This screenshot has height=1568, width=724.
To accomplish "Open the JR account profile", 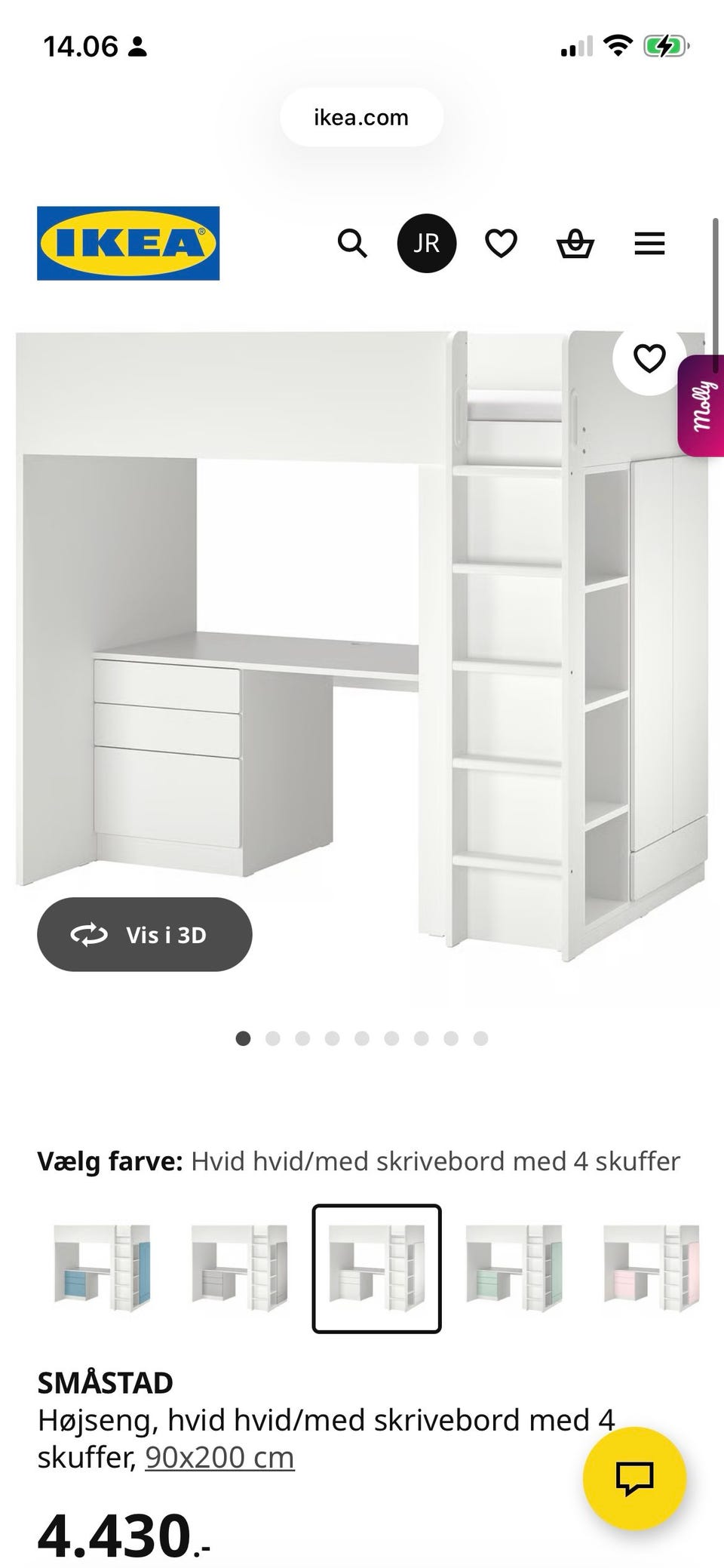I will (426, 243).
